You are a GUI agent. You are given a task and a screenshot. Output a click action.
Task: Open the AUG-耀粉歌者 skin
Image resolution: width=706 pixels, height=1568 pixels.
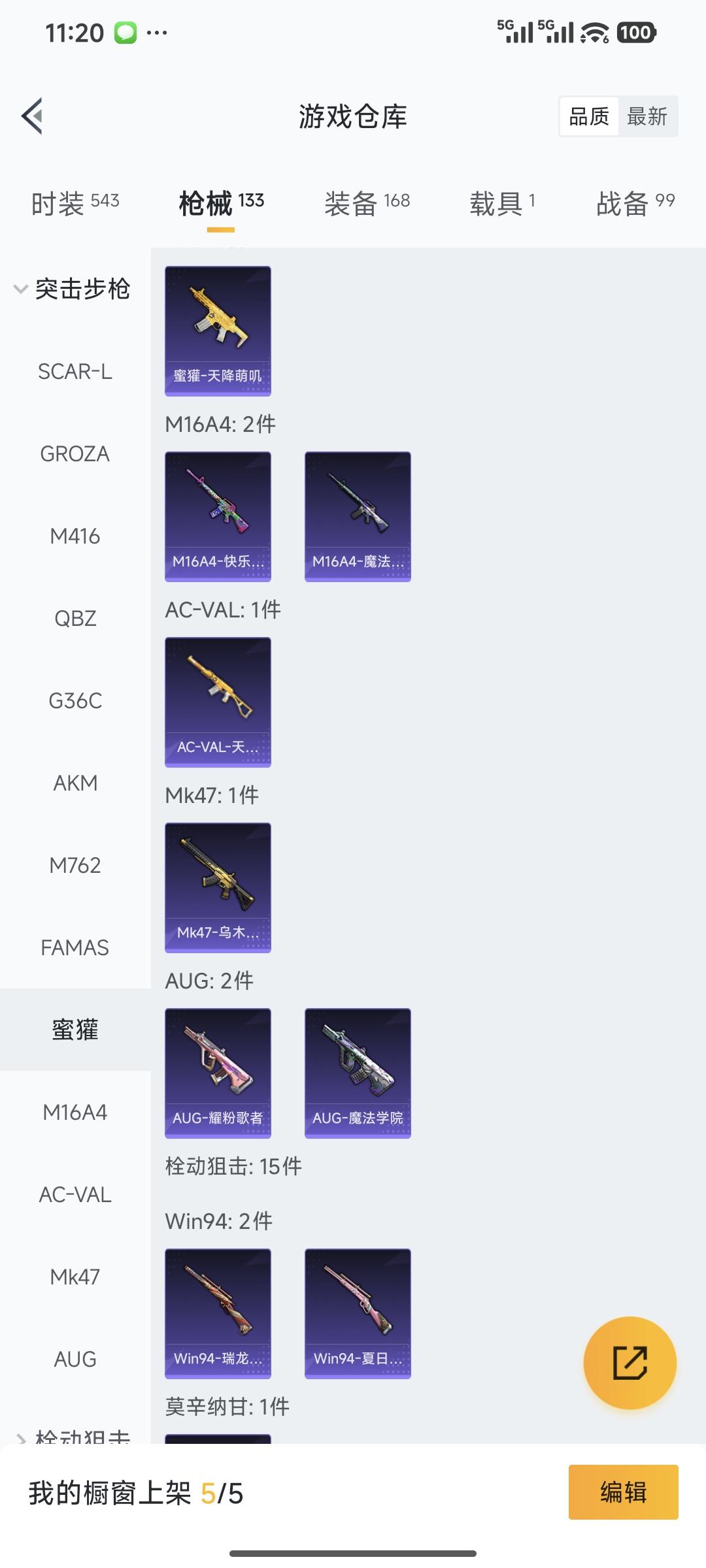tap(218, 1073)
